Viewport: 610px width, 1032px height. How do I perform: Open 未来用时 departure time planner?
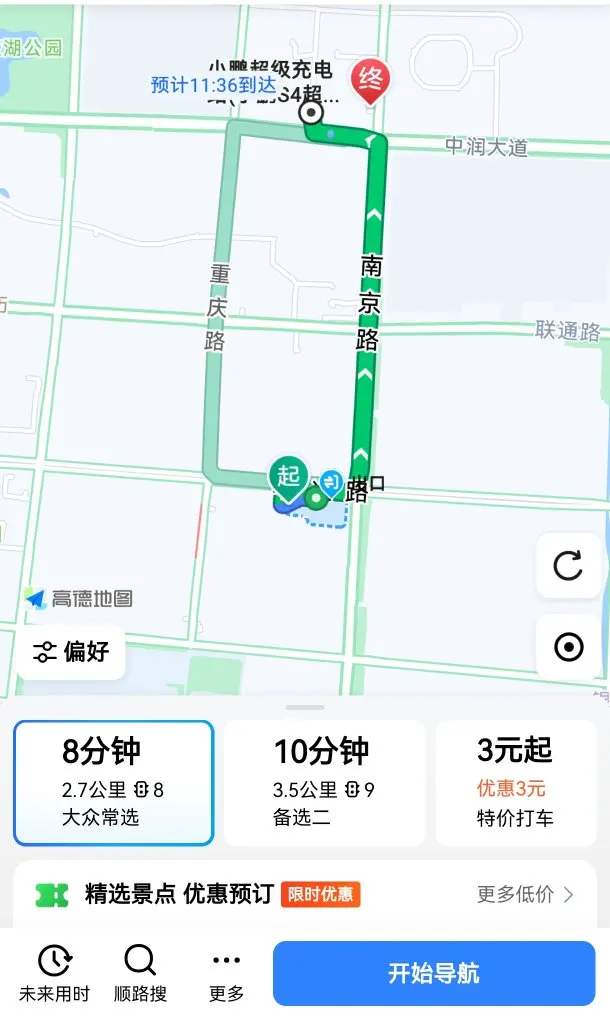tap(54, 974)
